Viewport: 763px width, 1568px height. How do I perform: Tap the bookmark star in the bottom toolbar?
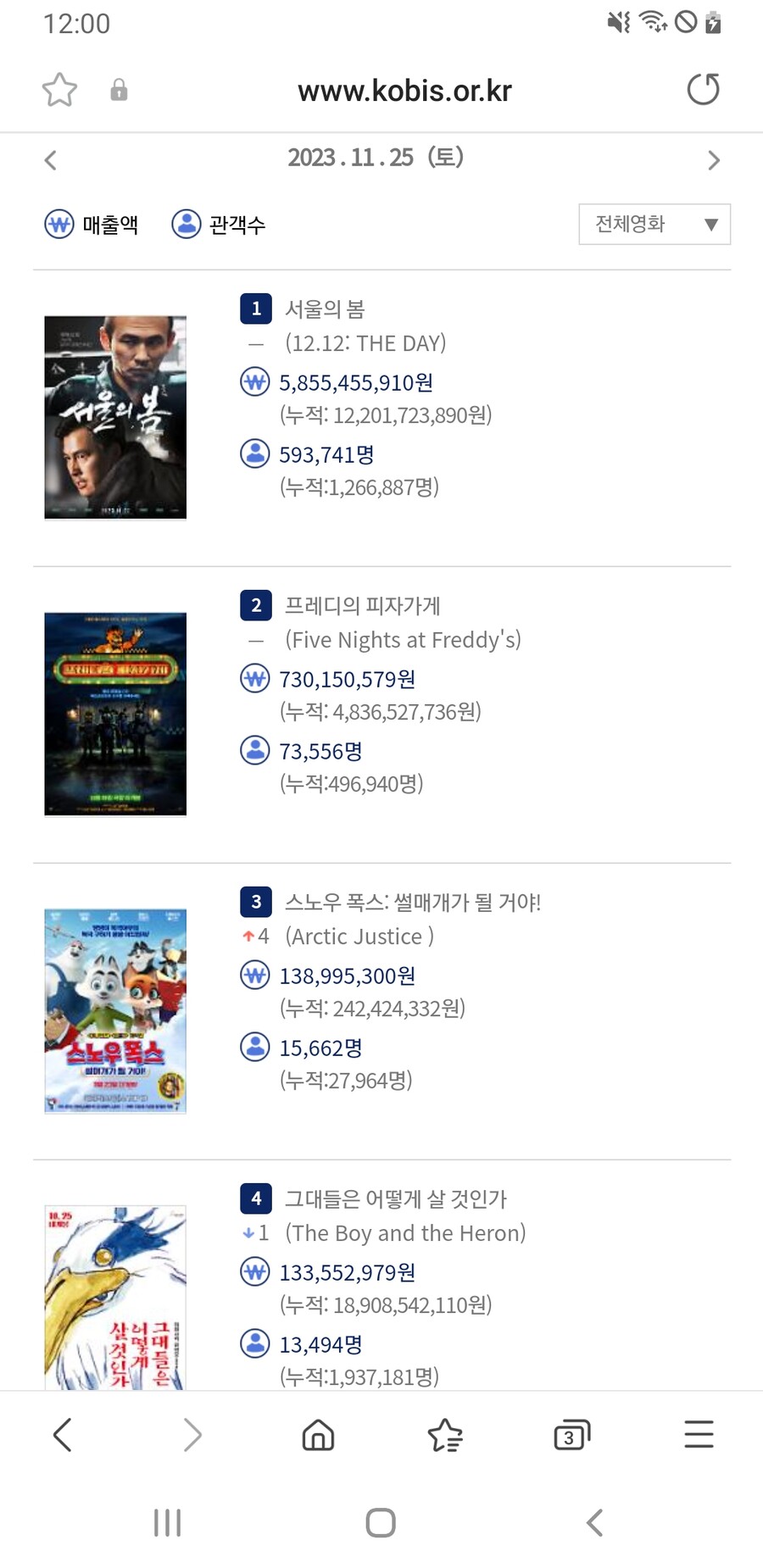pyautogui.click(x=445, y=1435)
